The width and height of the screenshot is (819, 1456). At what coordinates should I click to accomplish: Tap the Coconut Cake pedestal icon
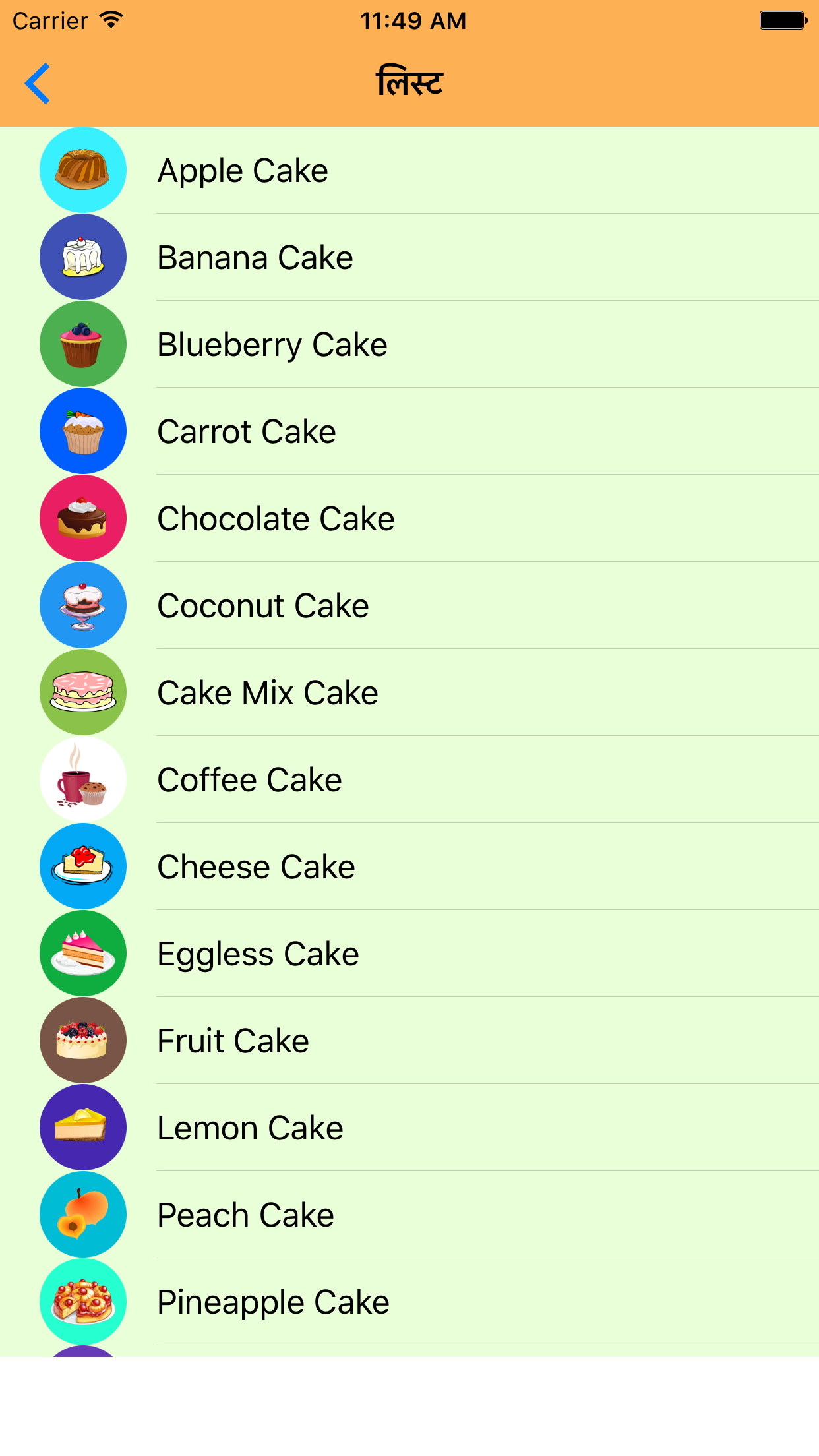pos(82,605)
